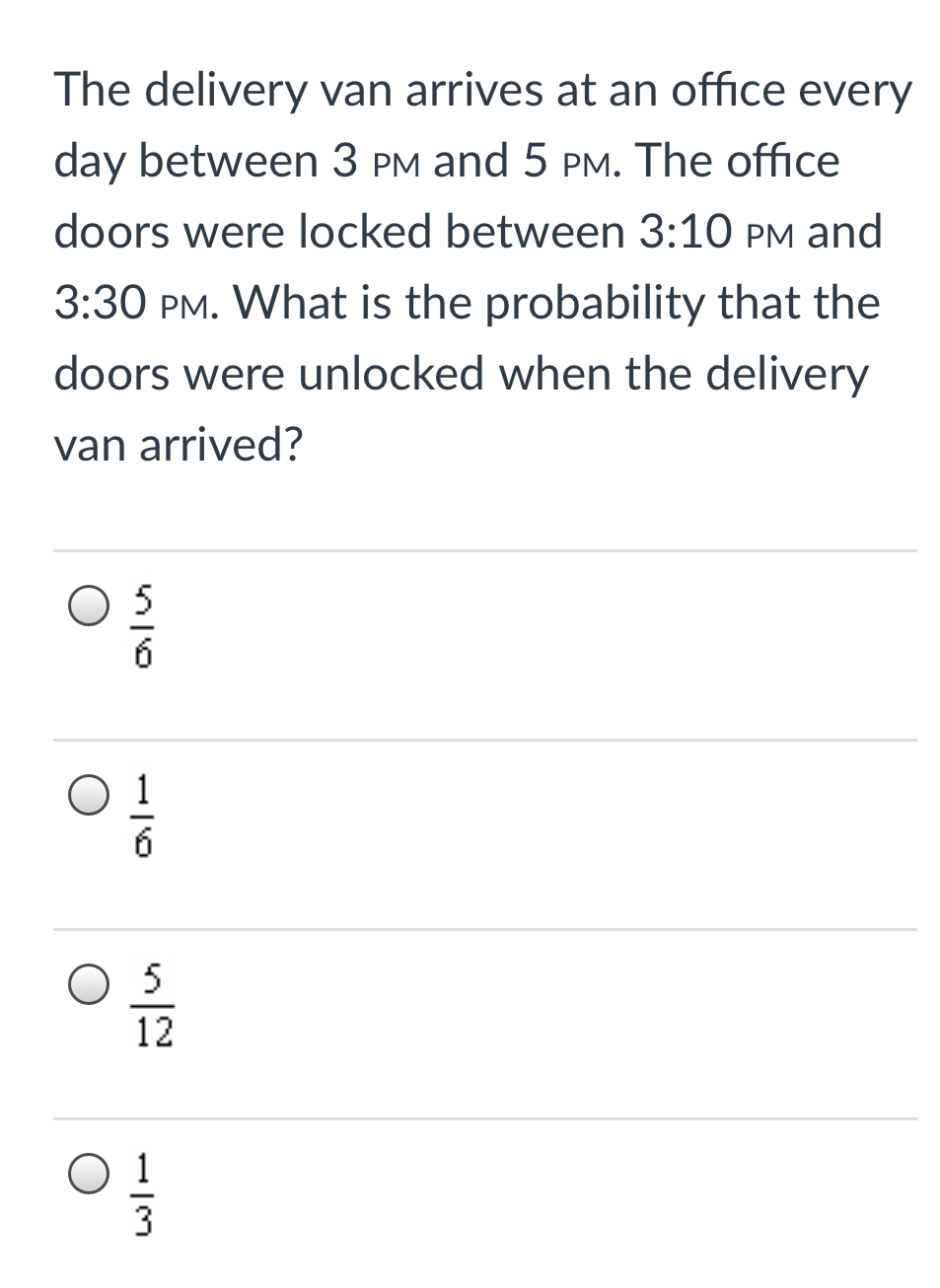Select the radio button for 1/6
The image size is (940, 1288).
click(x=89, y=796)
